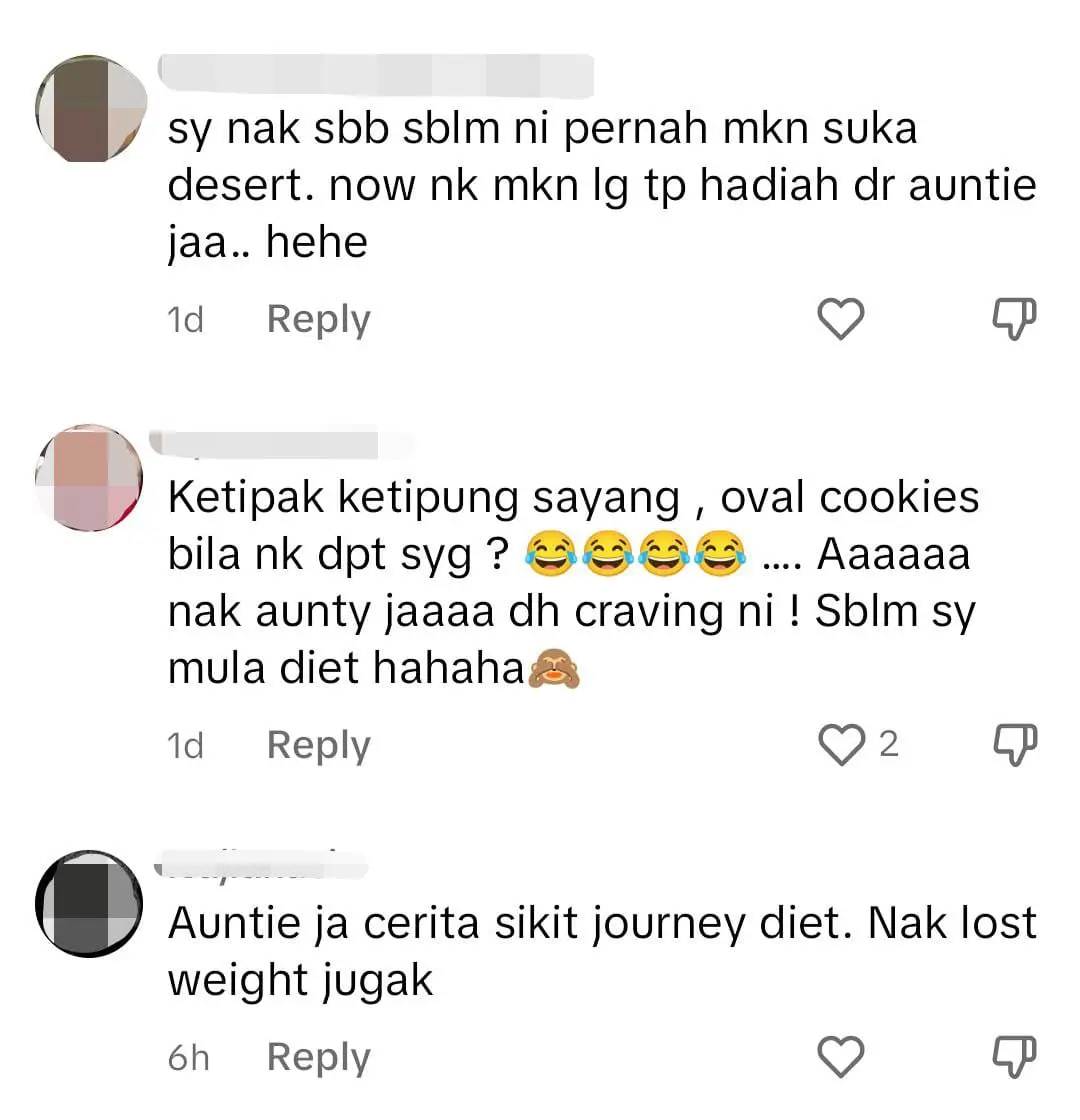The image size is (1080, 1120).
Task: Like the 'Auntie ja cerita sikit' comment
Action: pyautogui.click(x=840, y=1056)
